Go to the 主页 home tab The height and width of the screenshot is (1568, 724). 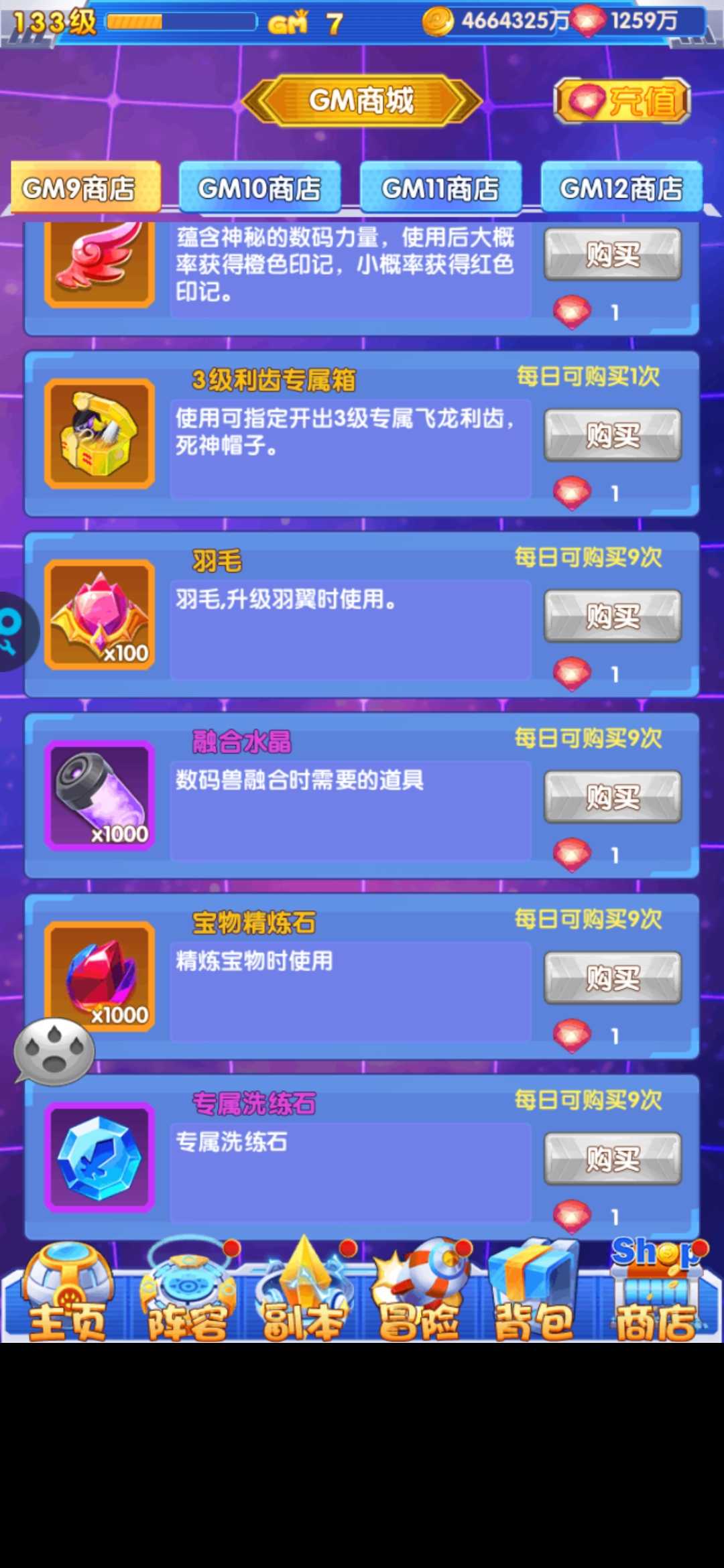coord(67,1297)
